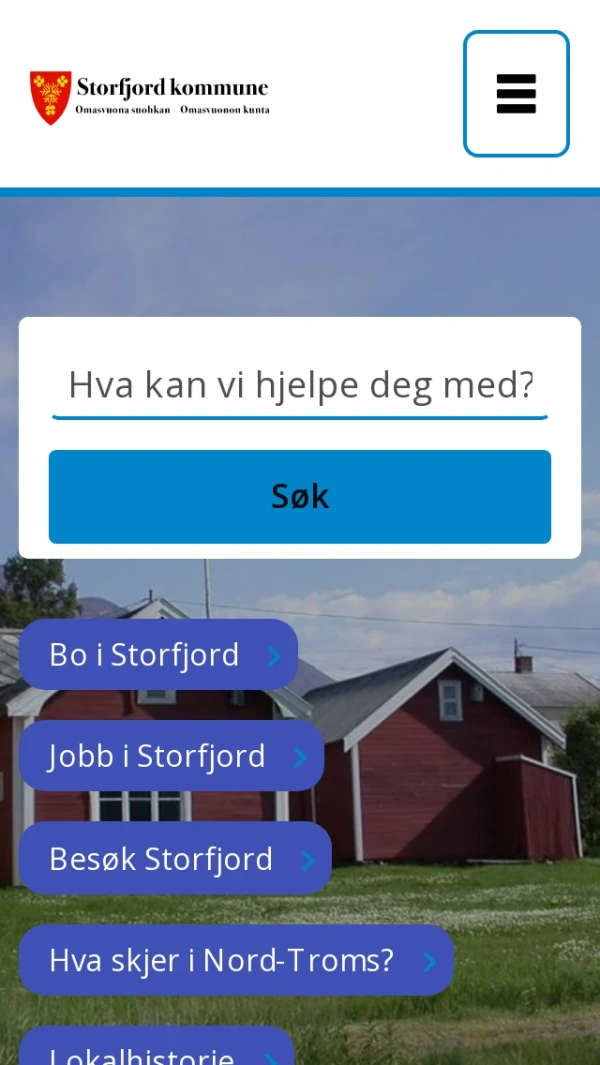Focus the 'Hva kan vi hjelpe deg med?' field
Viewport: 600px width, 1065px height.
[x=300, y=385]
